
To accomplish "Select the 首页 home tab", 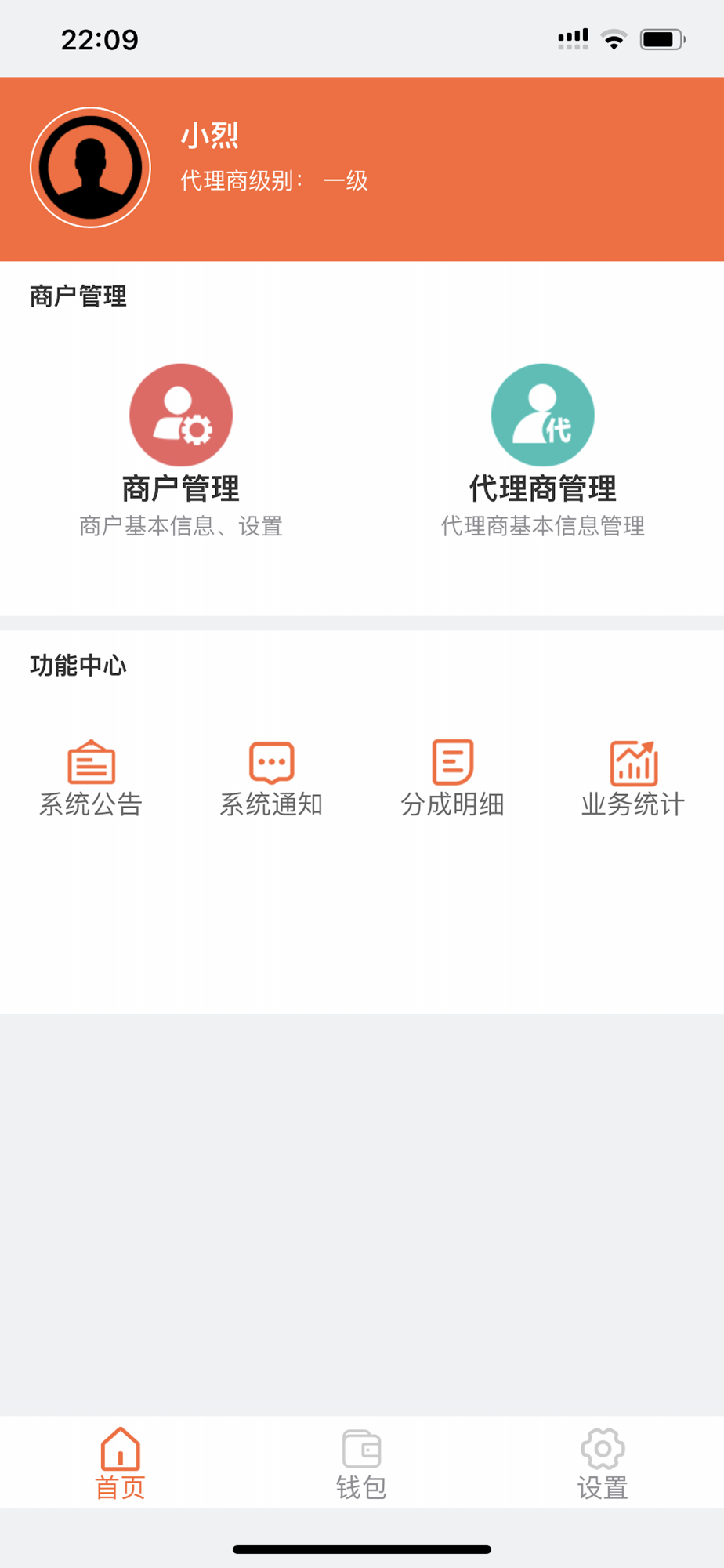I will [121, 1463].
